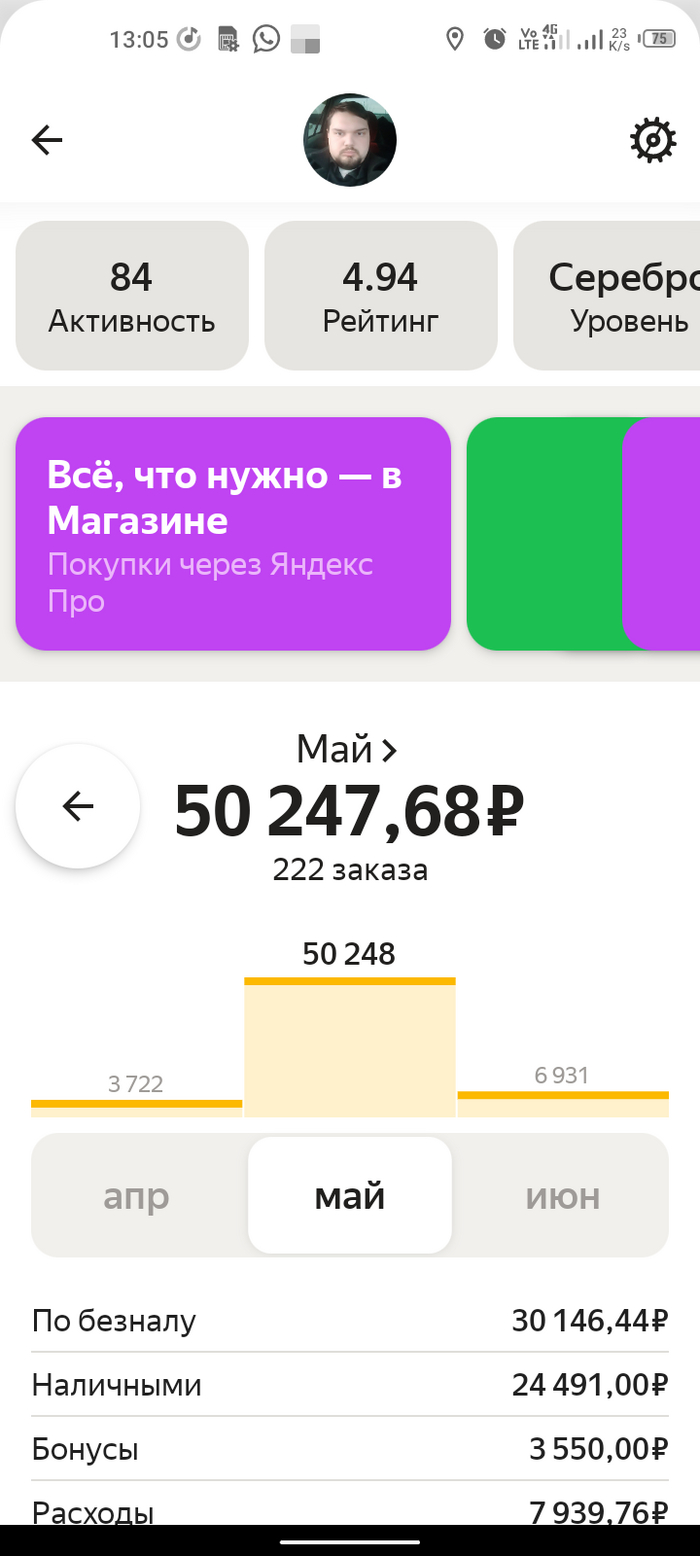This screenshot has height=1556, width=700.
Task: Tap the 6 931 June bar
Action: 563,1099
